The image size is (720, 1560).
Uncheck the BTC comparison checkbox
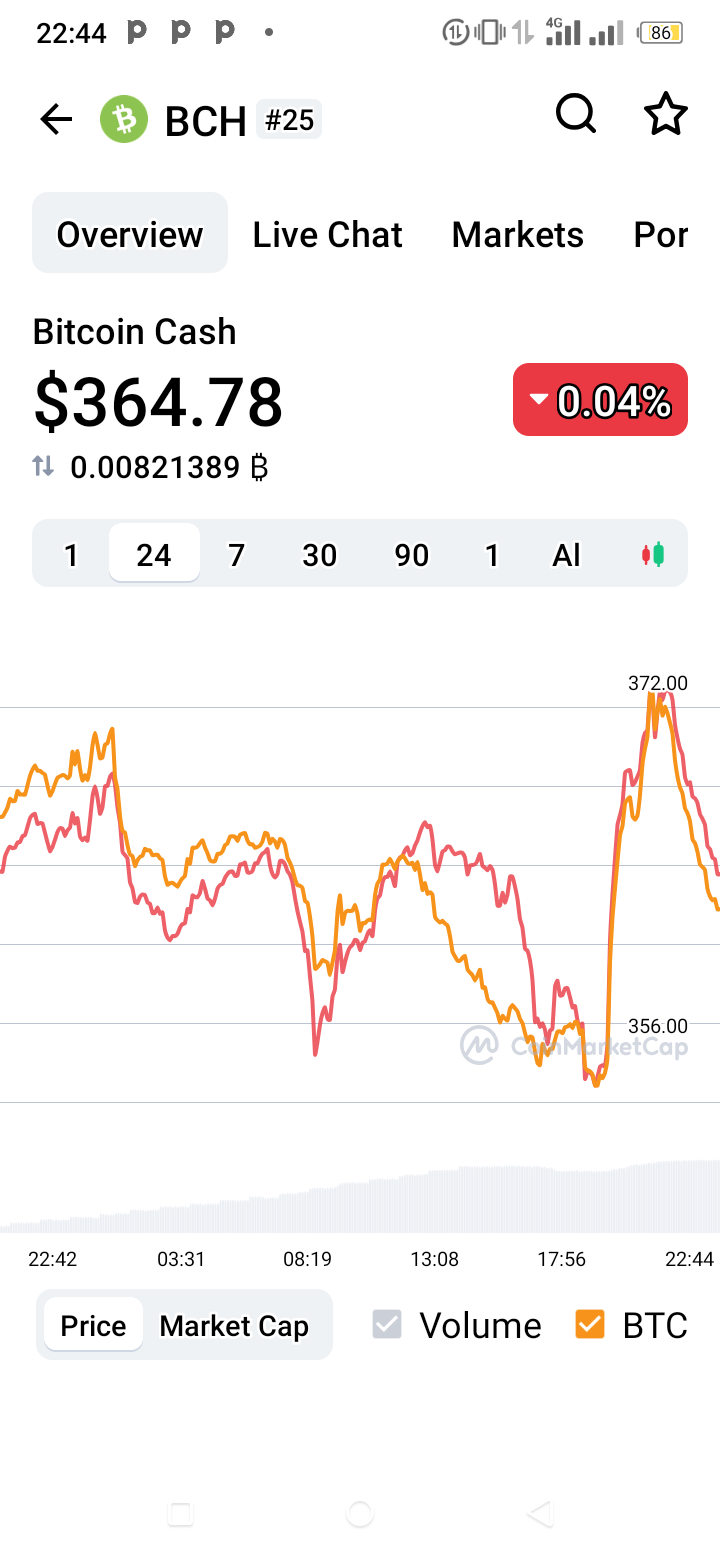click(x=590, y=1325)
